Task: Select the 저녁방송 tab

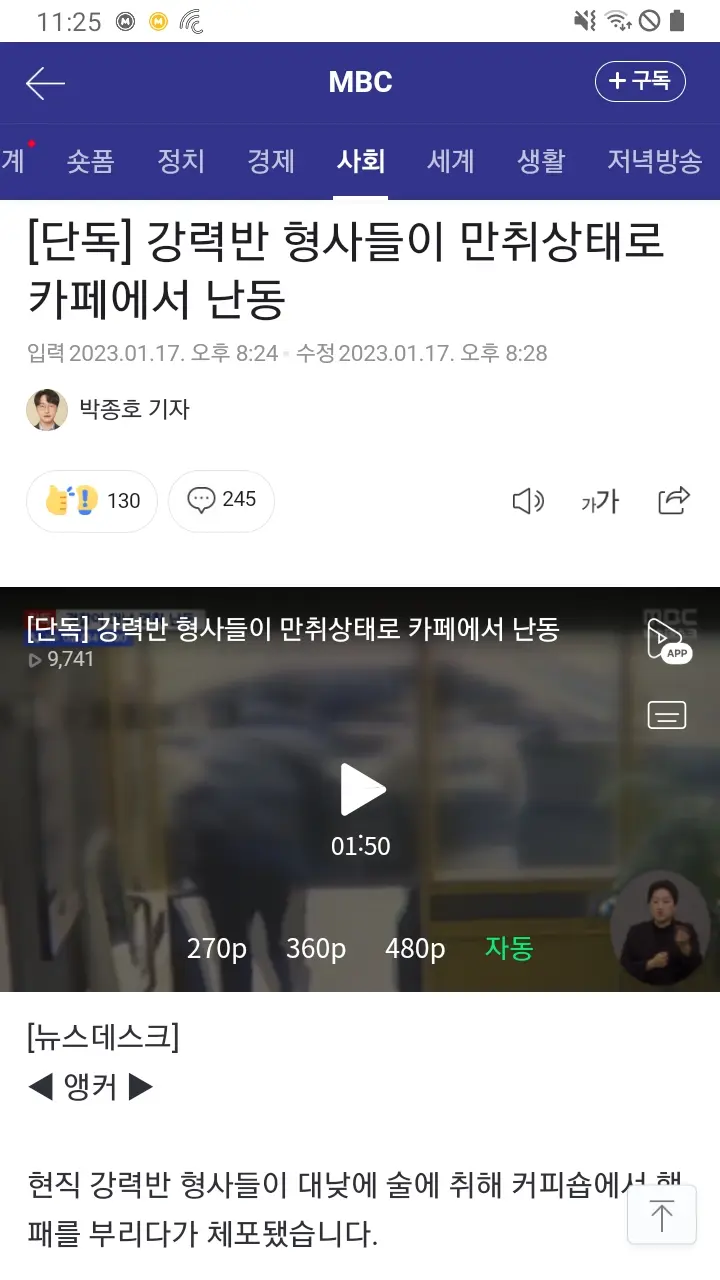Action: [x=655, y=161]
